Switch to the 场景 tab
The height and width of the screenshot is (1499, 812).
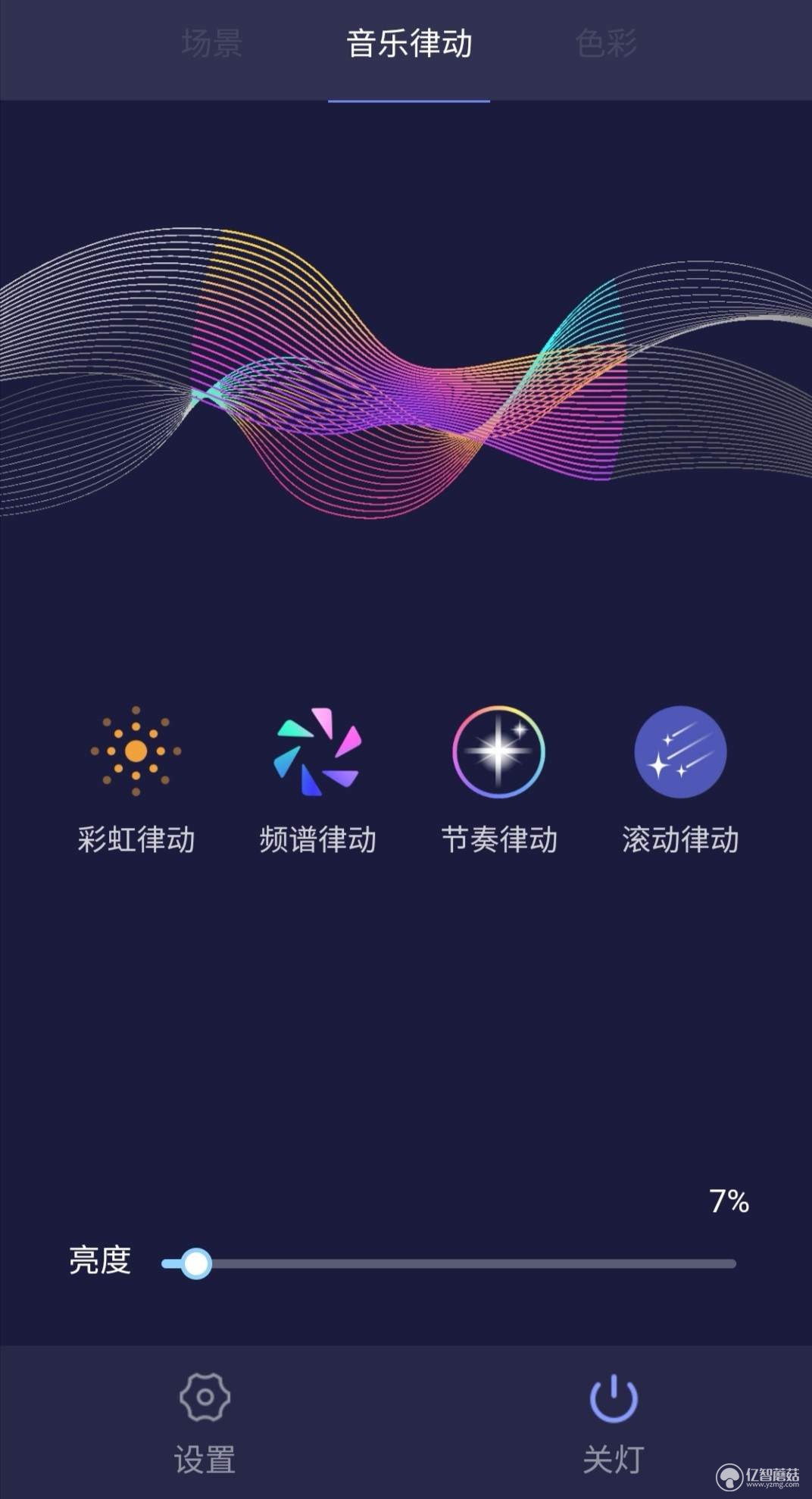211,44
